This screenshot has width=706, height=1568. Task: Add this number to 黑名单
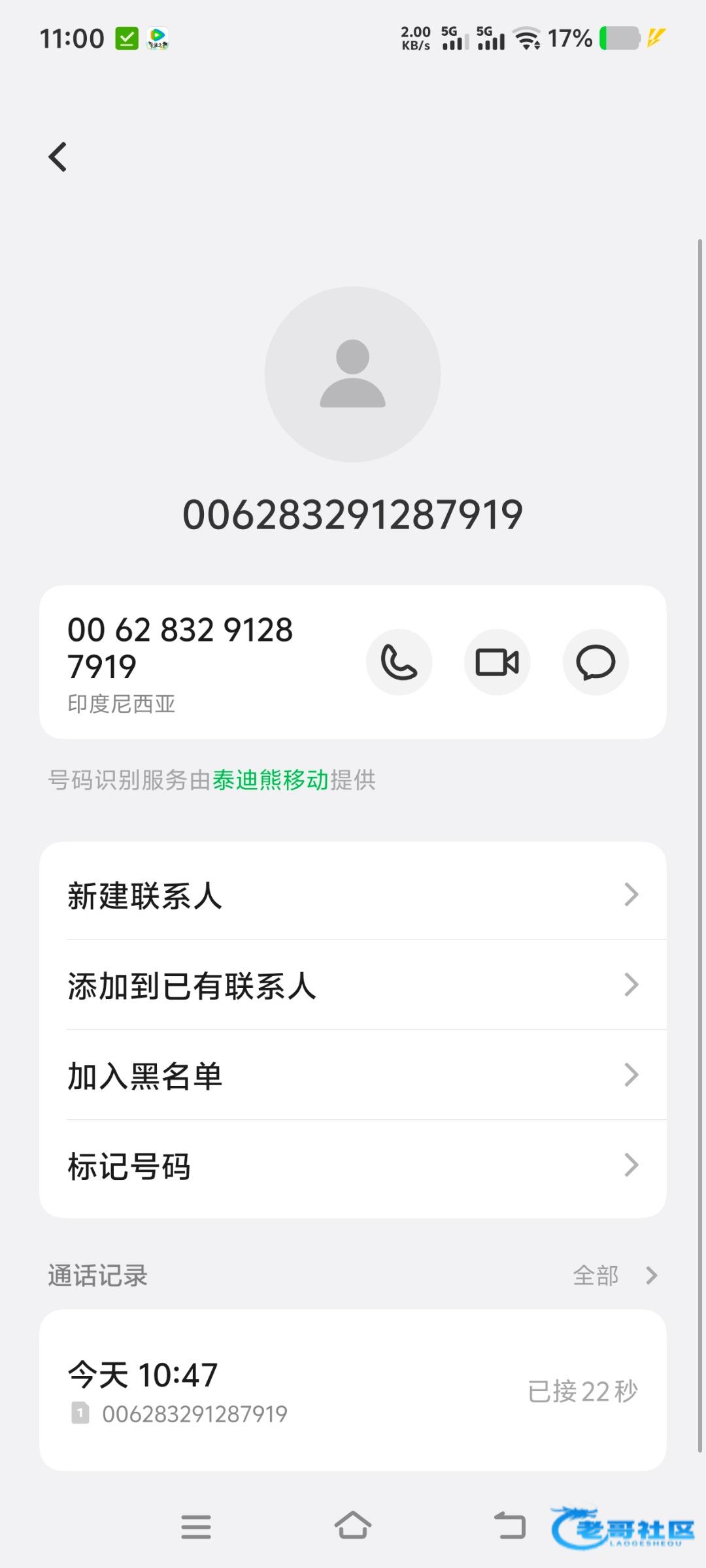353,1075
